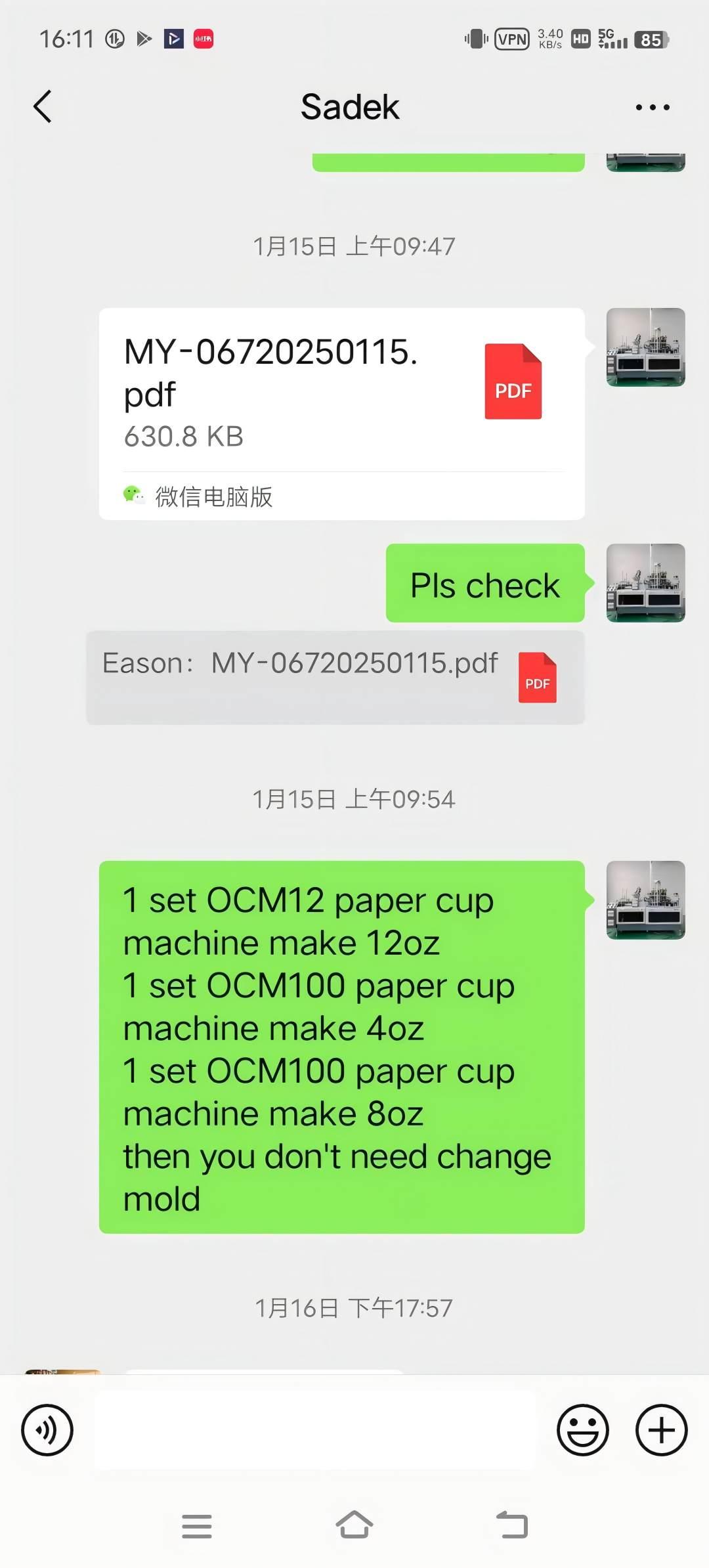Open the emoji sticker panel
709x1568 pixels.
point(582,1429)
